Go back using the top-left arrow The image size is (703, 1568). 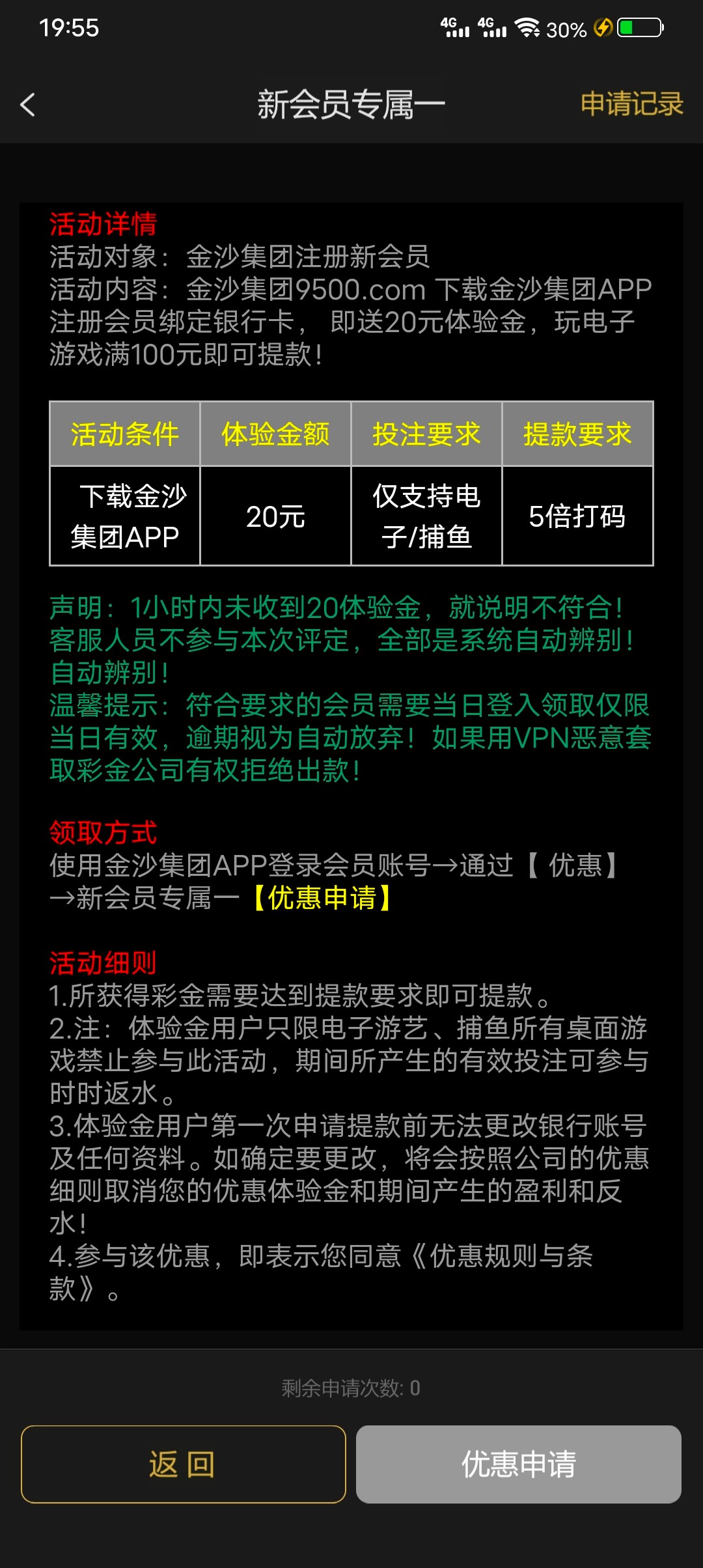[27, 104]
